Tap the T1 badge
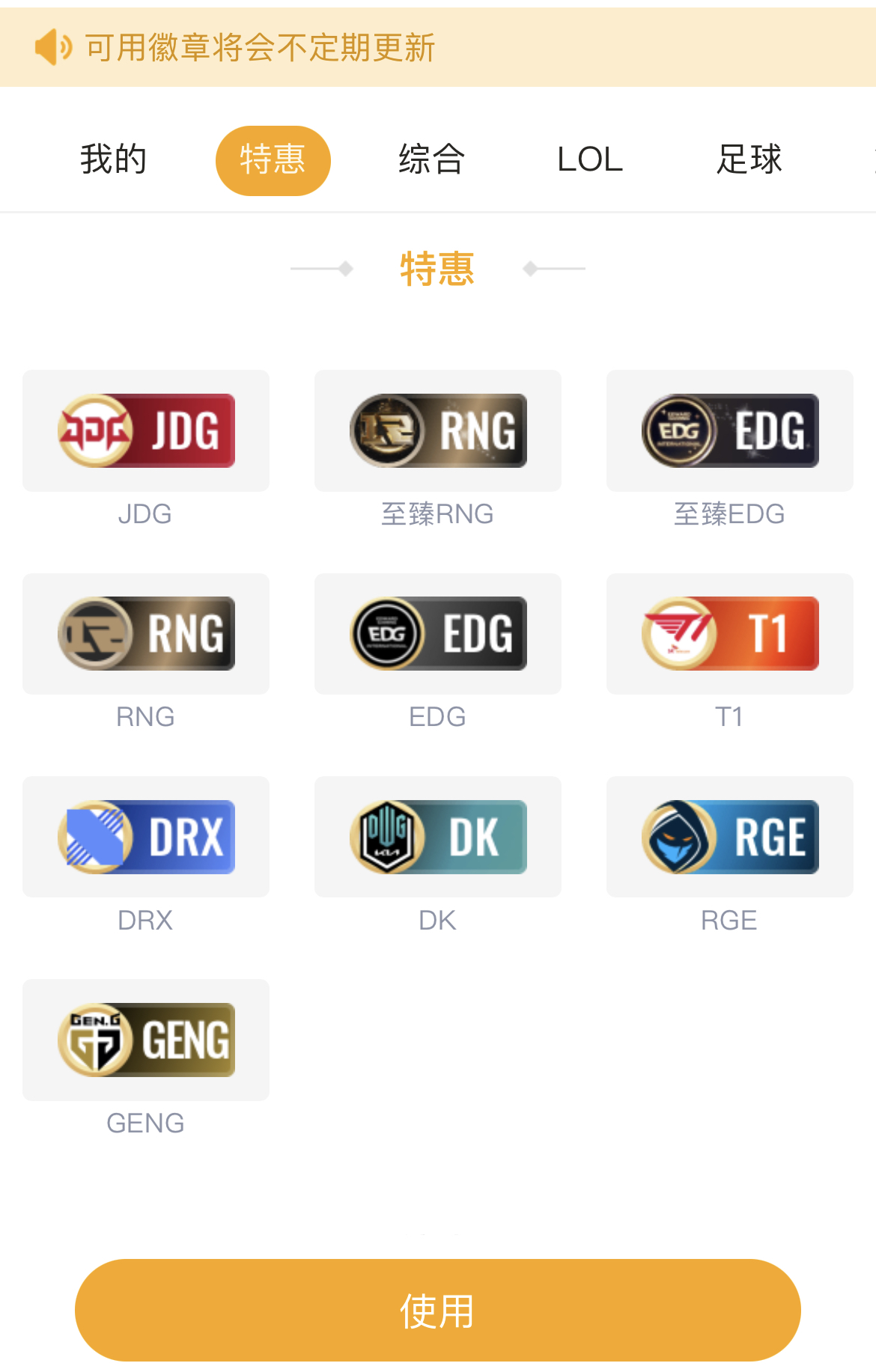 point(730,634)
